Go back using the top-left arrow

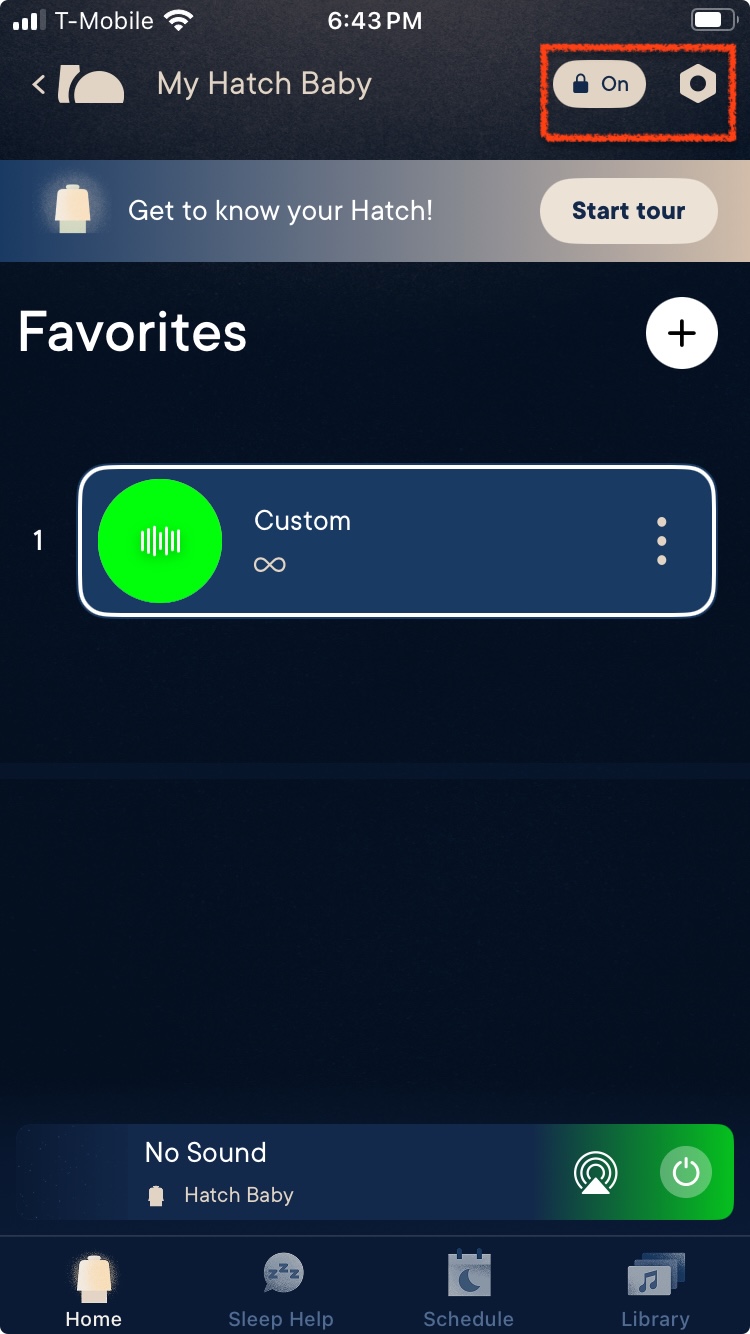[x=38, y=85]
